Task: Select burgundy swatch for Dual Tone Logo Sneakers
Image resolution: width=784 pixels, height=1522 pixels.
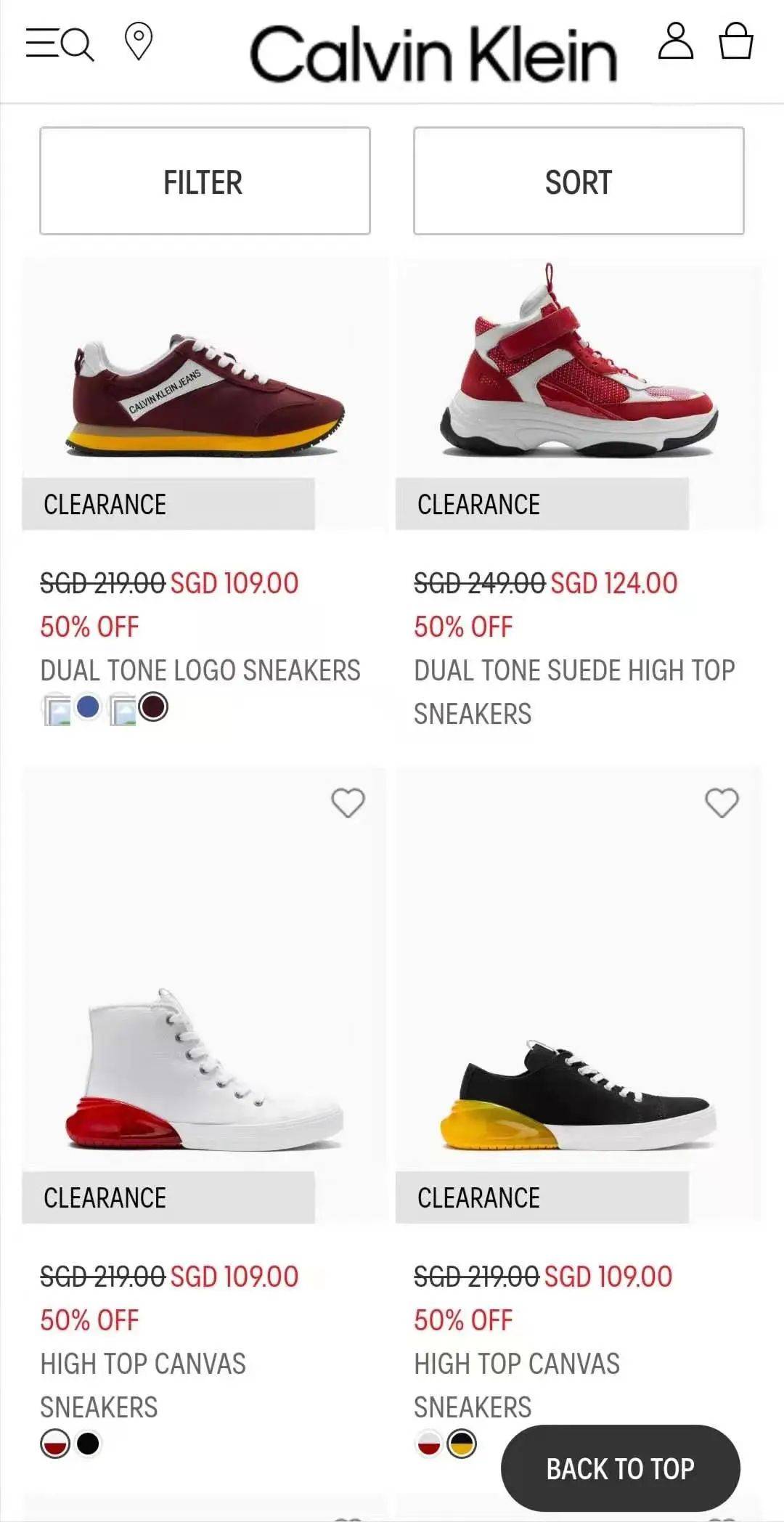Action: [153, 707]
